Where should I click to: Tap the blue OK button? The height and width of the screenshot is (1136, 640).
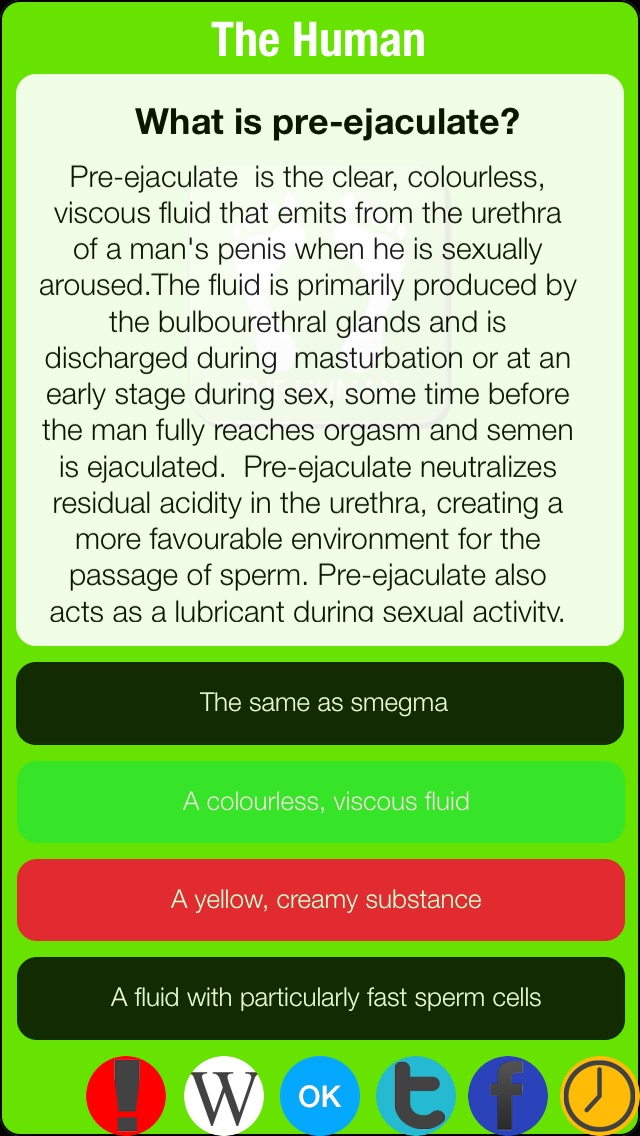pyautogui.click(x=320, y=1095)
